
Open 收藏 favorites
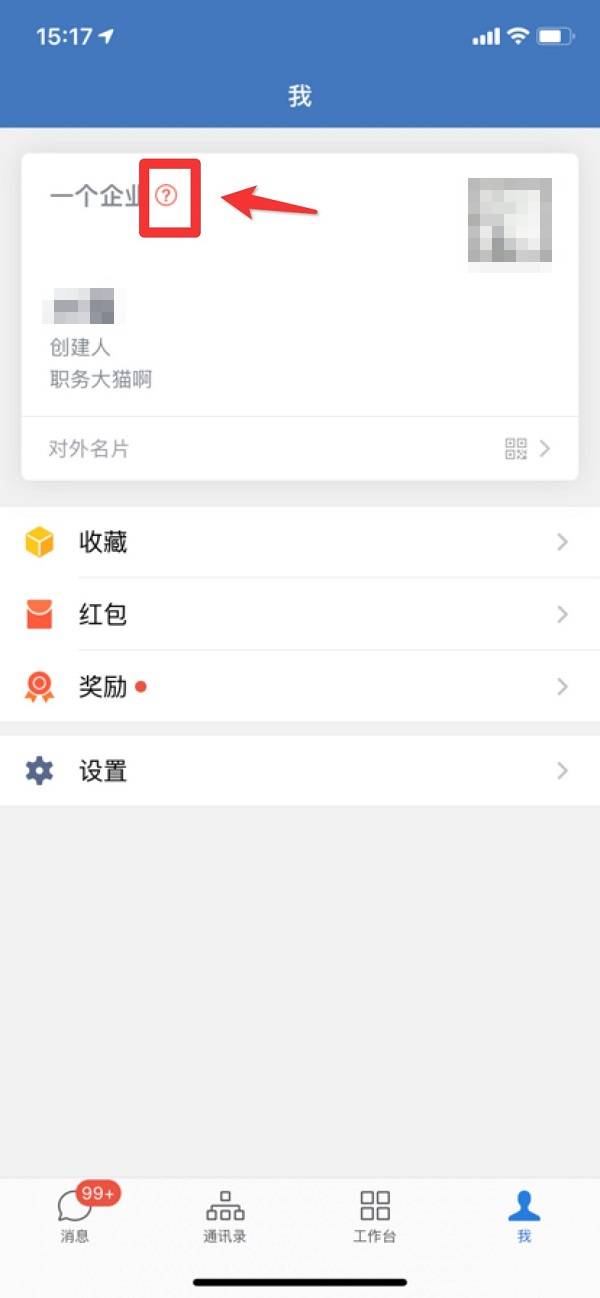(x=299, y=543)
